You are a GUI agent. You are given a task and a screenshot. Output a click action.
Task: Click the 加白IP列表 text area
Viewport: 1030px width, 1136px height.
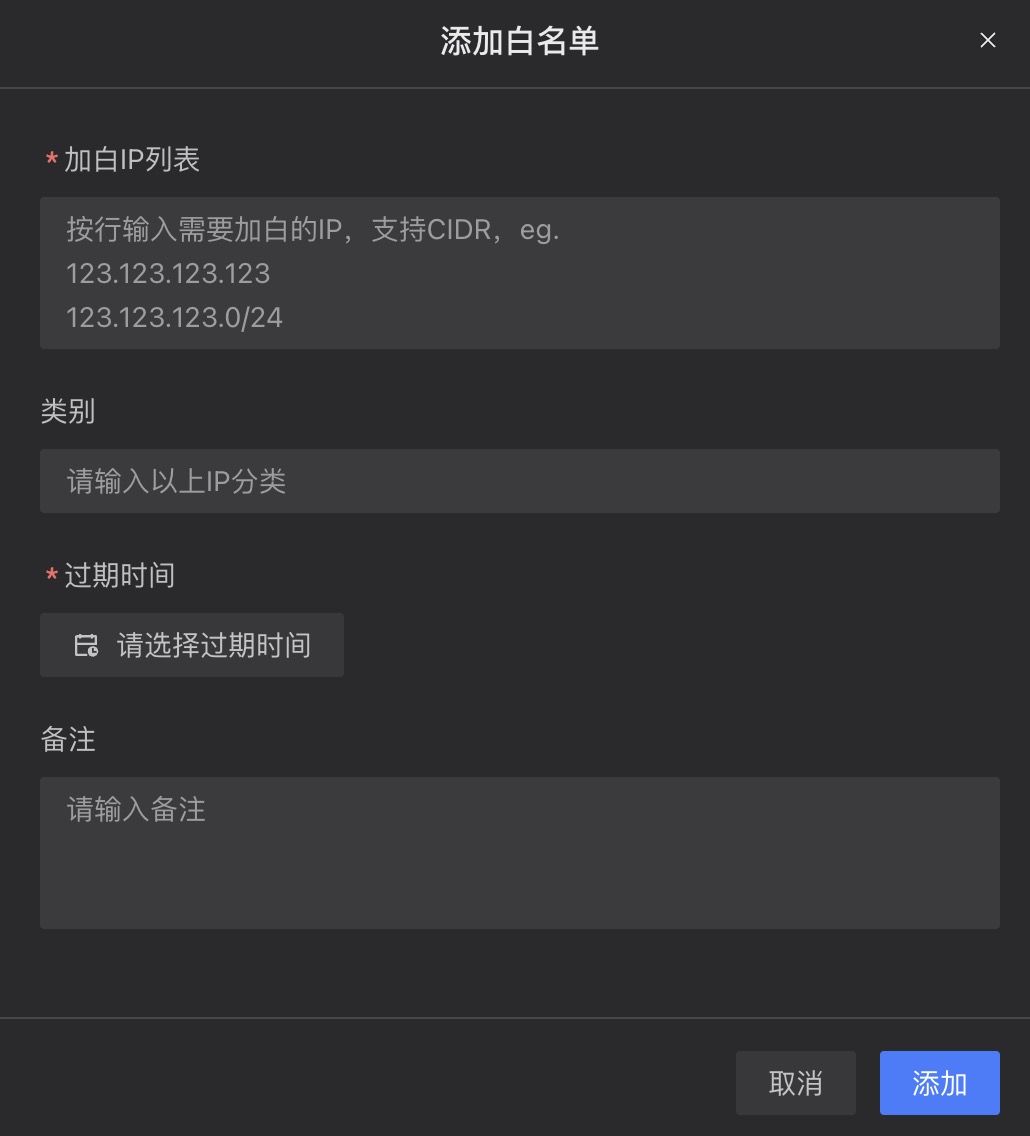coord(520,272)
